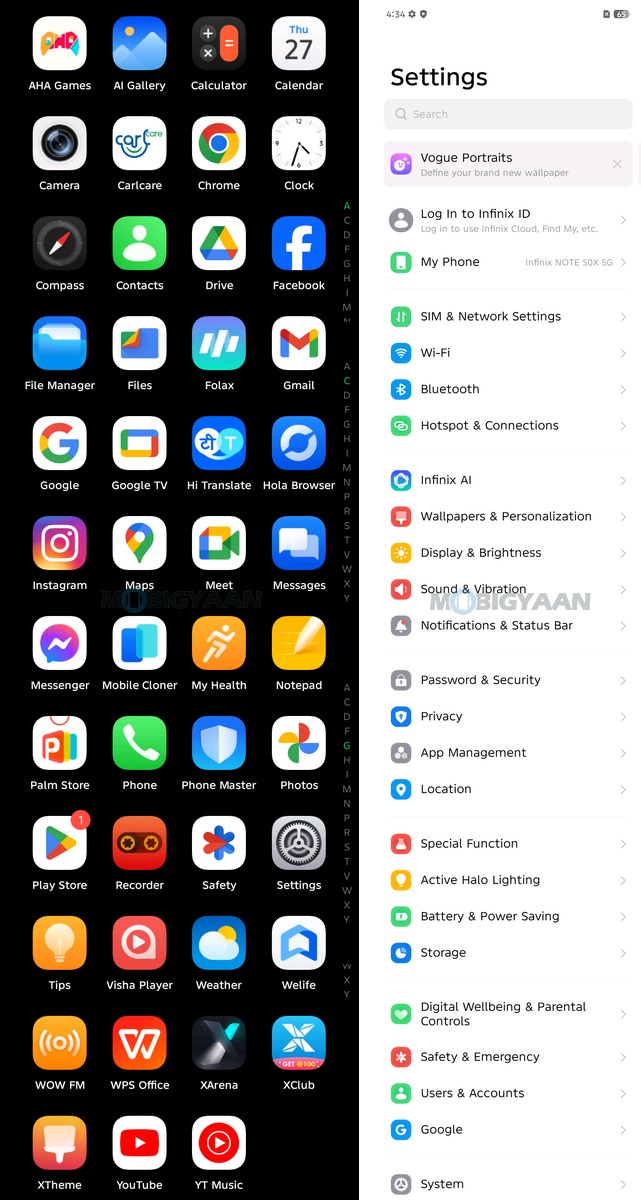Launch the WPS Office app
The width and height of the screenshot is (641, 1200).
[x=140, y=1044]
